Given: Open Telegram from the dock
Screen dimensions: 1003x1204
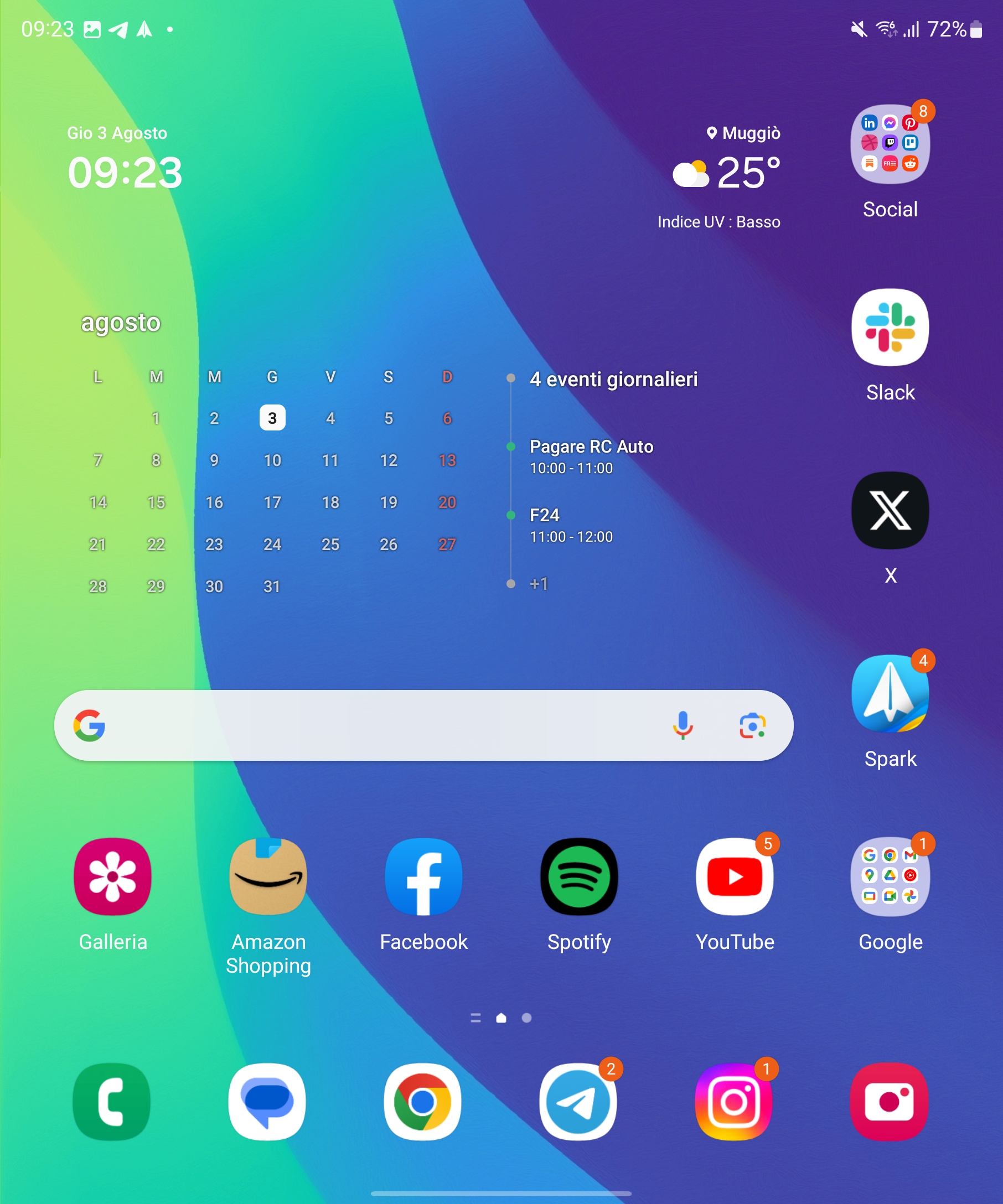Looking at the screenshot, I should [x=578, y=1102].
